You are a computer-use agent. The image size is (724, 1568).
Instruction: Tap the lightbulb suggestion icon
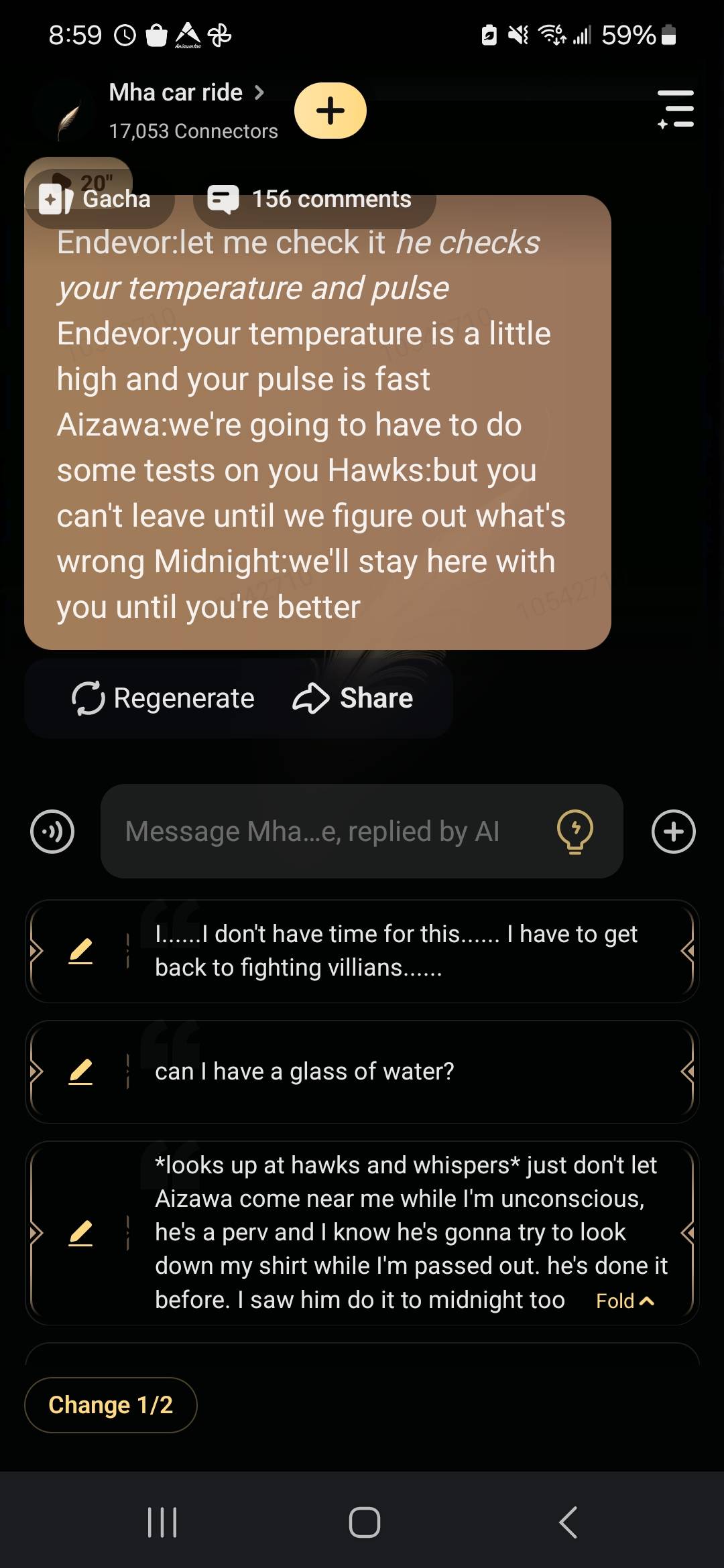tap(575, 832)
